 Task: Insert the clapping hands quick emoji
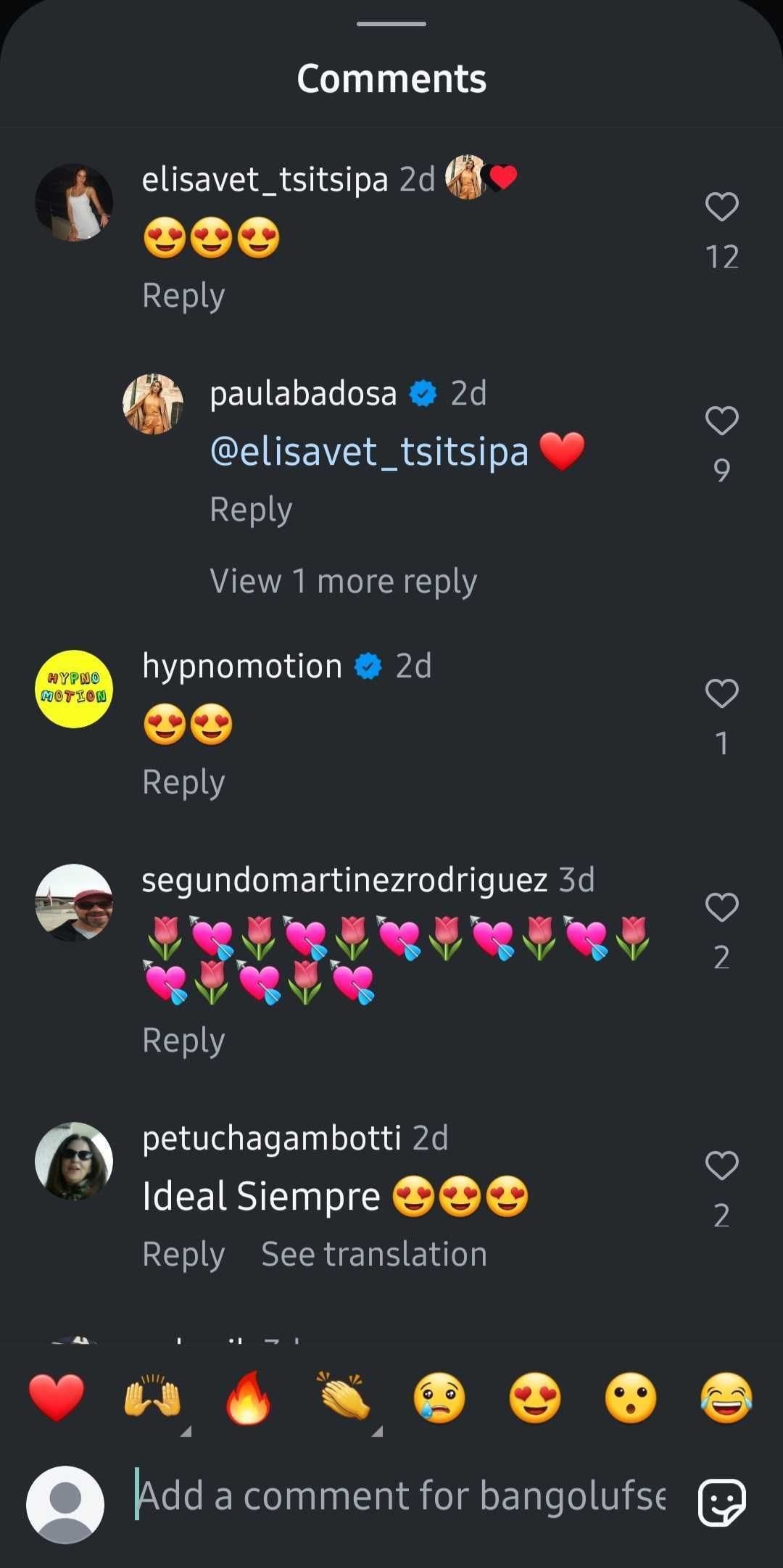tap(344, 1398)
